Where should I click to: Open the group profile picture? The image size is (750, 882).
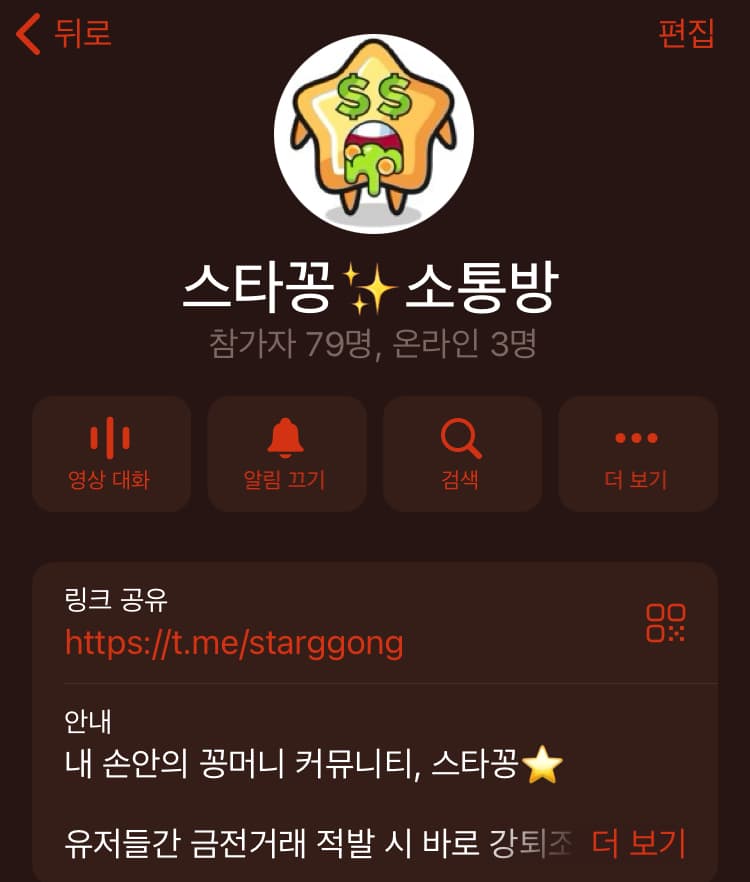[x=374, y=134]
